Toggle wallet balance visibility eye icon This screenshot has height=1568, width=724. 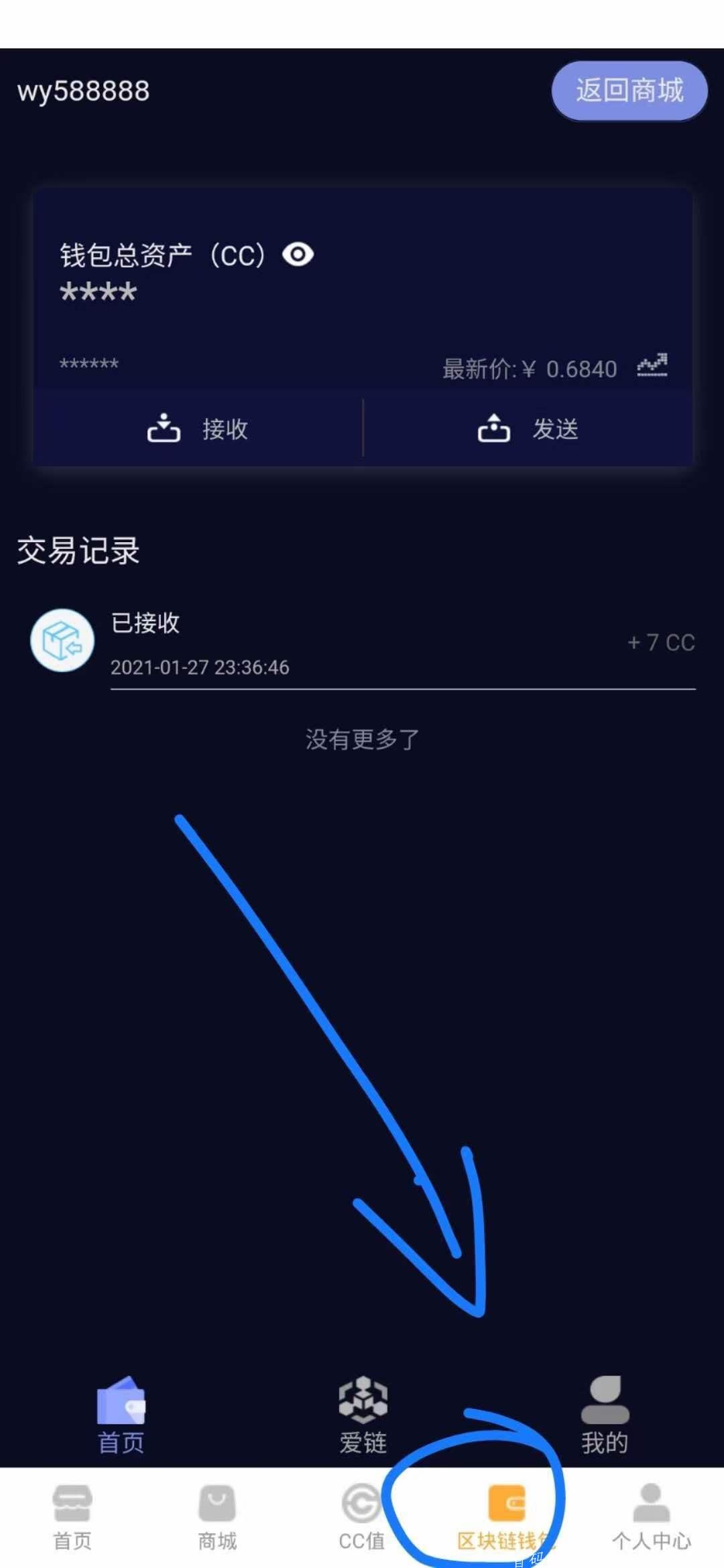298,255
